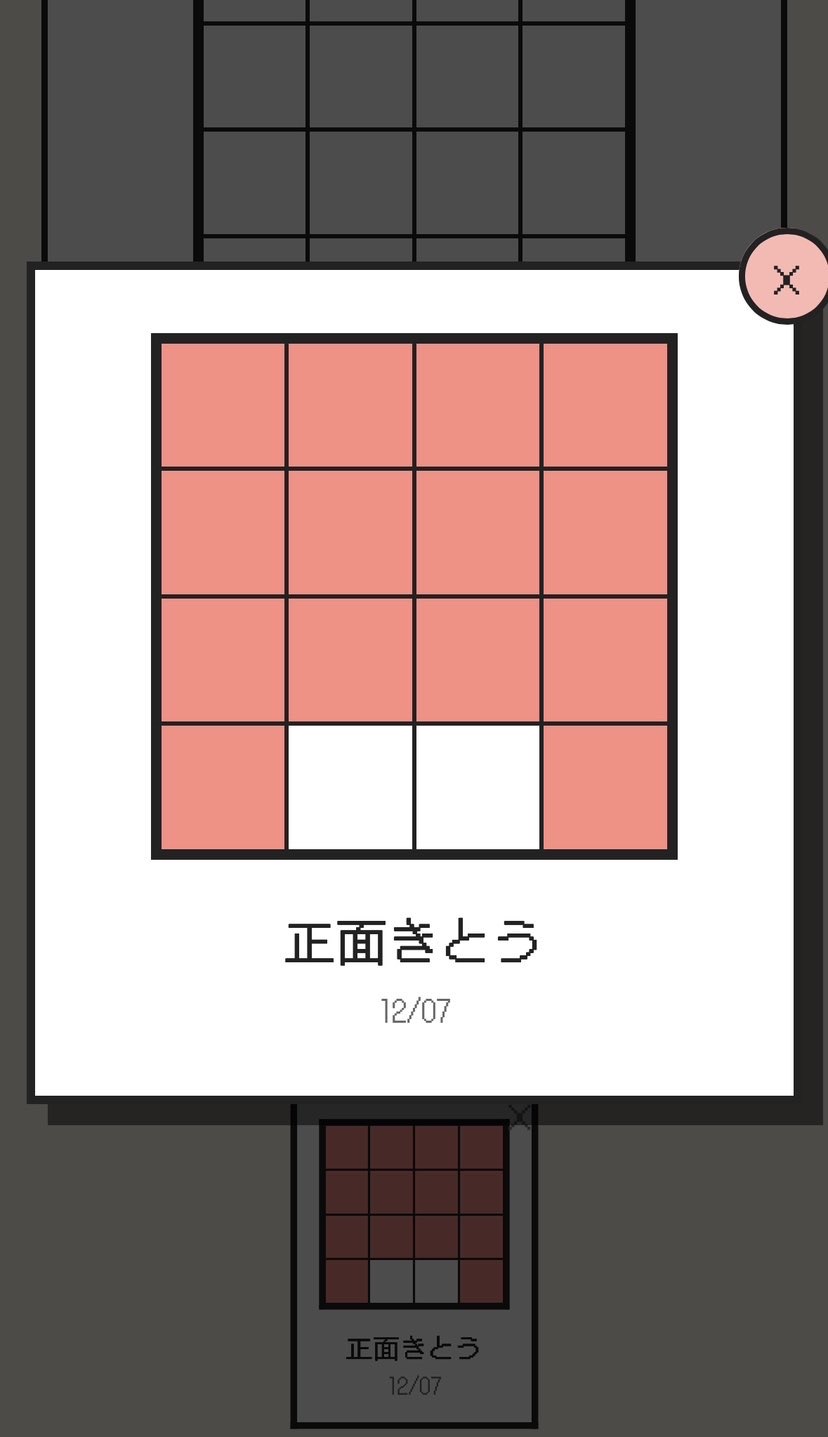Remove the 正面きとう card below the dialog

(x=519, y=1117)
